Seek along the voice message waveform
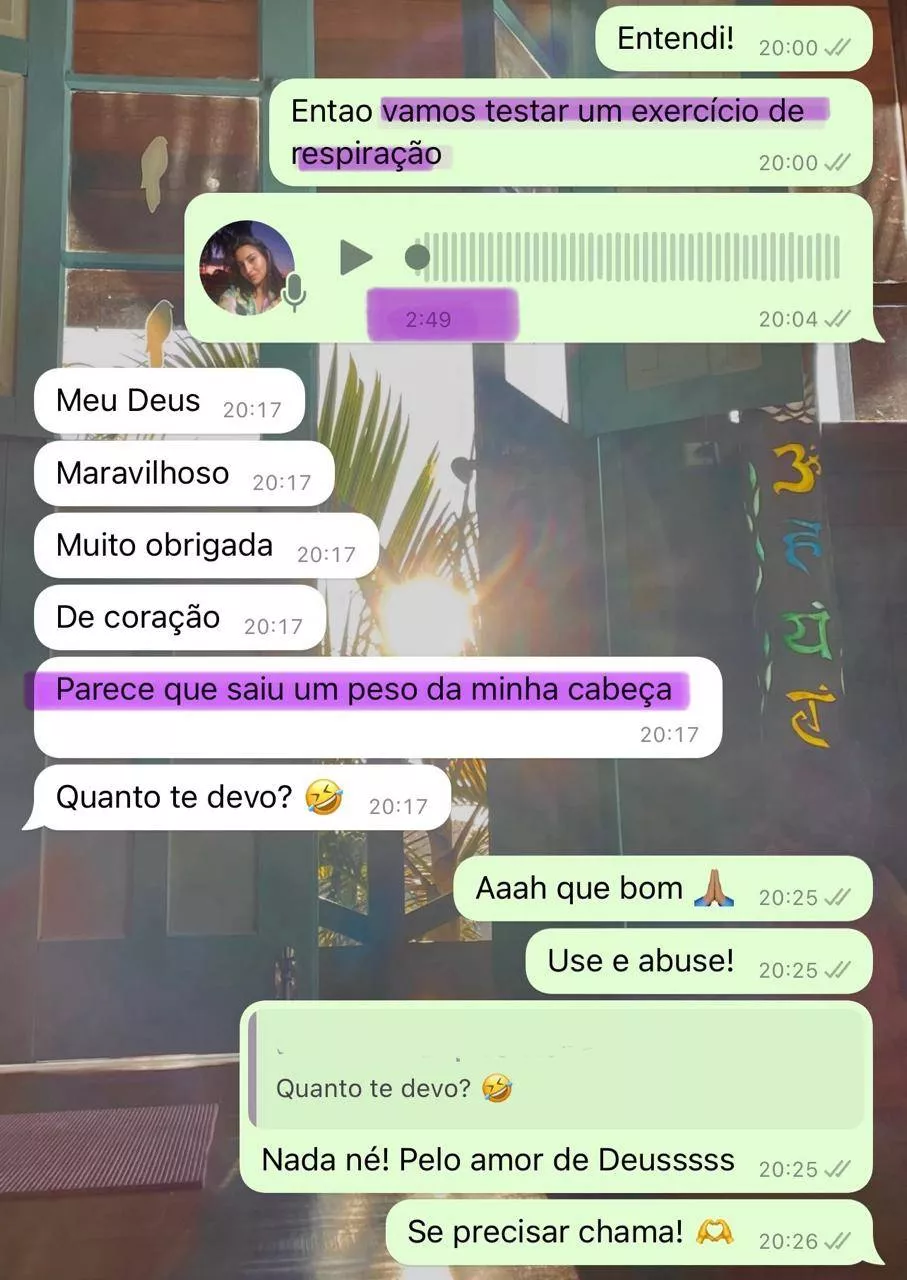This screenshot has width=907, height=1280. 630,258
